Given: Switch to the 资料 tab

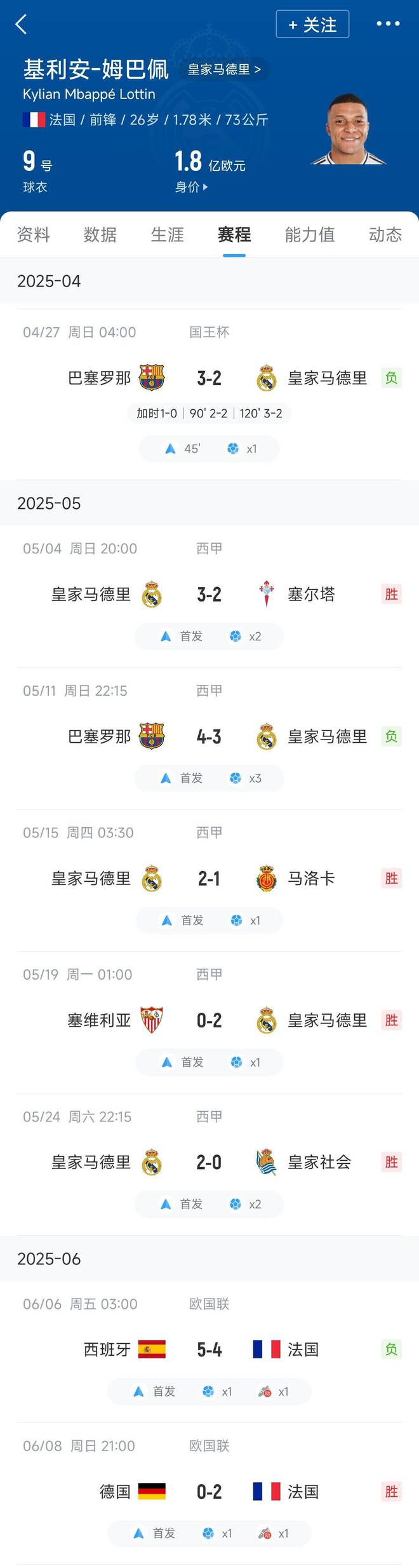Looking at the screenshot, I should pyautogui.click(x=33, y=234).
